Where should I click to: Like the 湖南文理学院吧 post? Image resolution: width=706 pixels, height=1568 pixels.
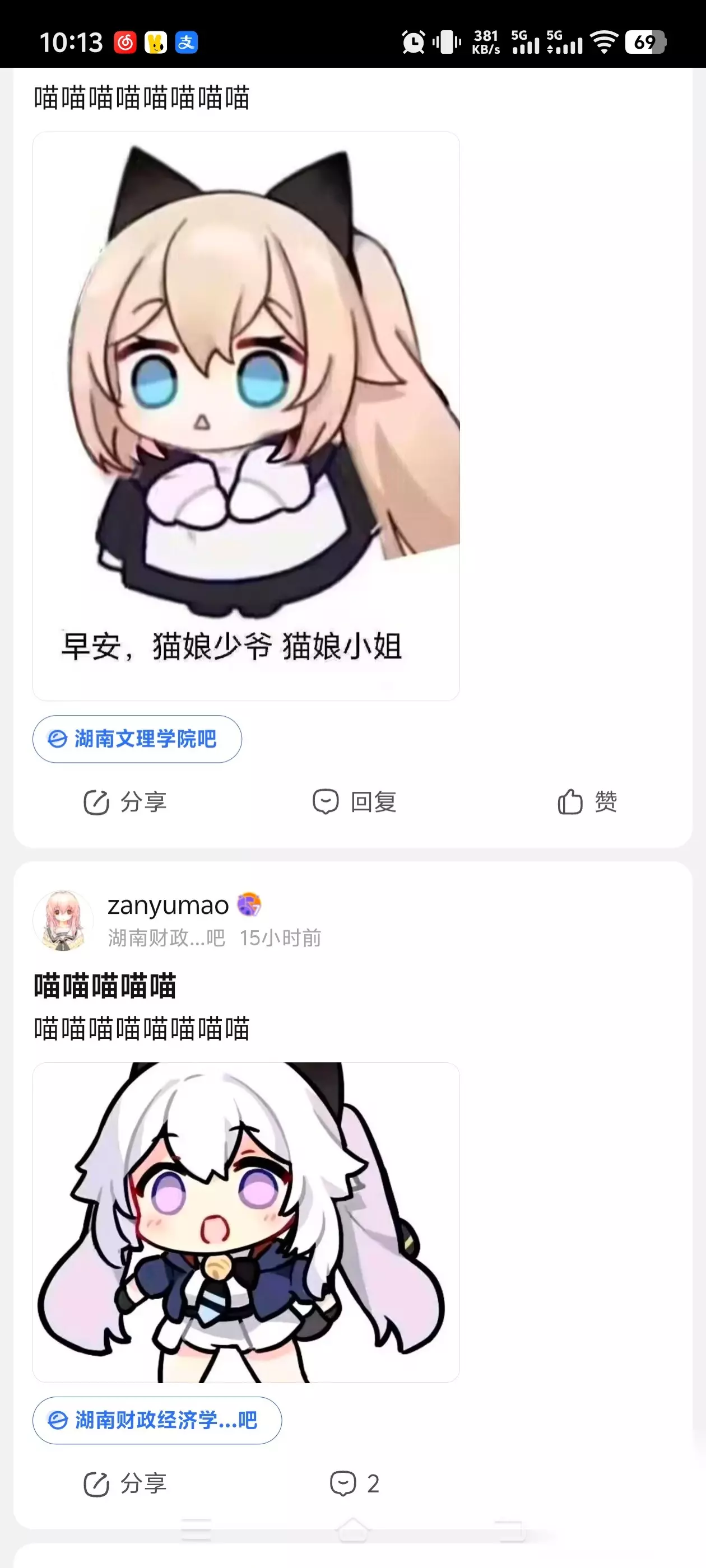point(587,802)
